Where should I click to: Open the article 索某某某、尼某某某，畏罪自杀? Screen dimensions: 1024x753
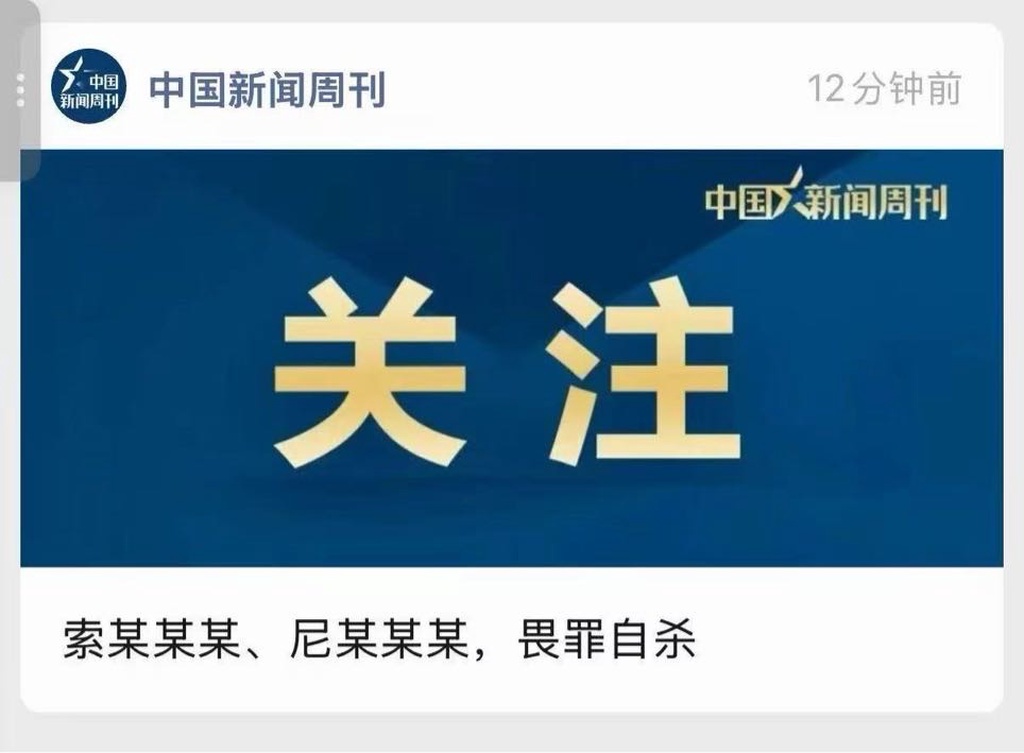click(x=379, y=640)
